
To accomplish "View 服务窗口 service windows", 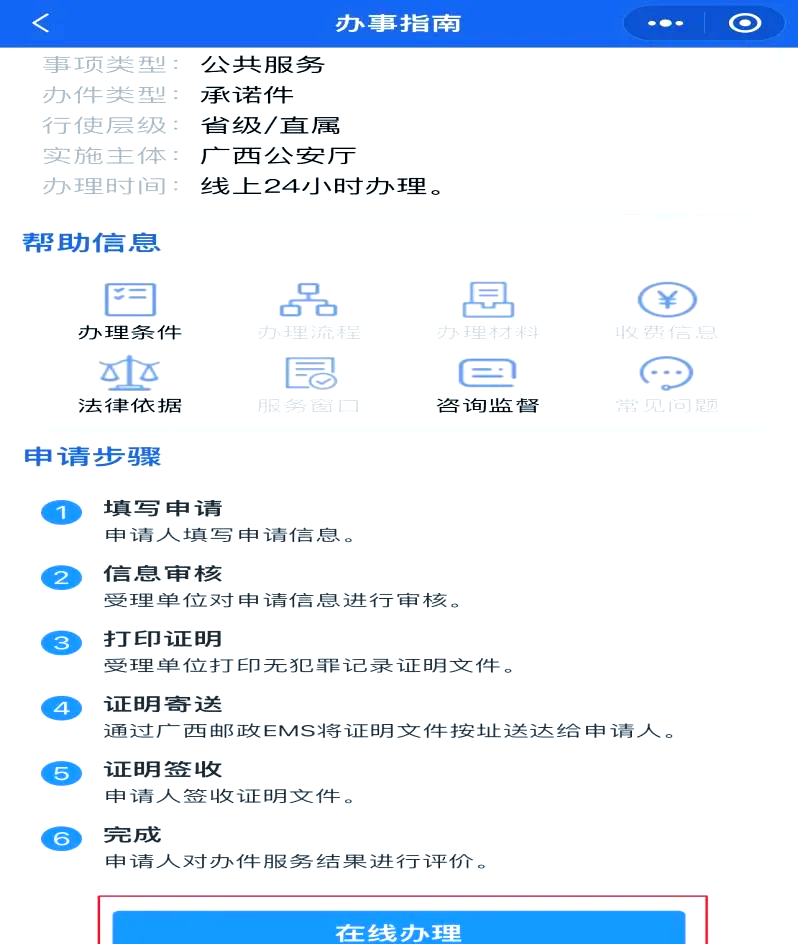I will coord(308,385).
